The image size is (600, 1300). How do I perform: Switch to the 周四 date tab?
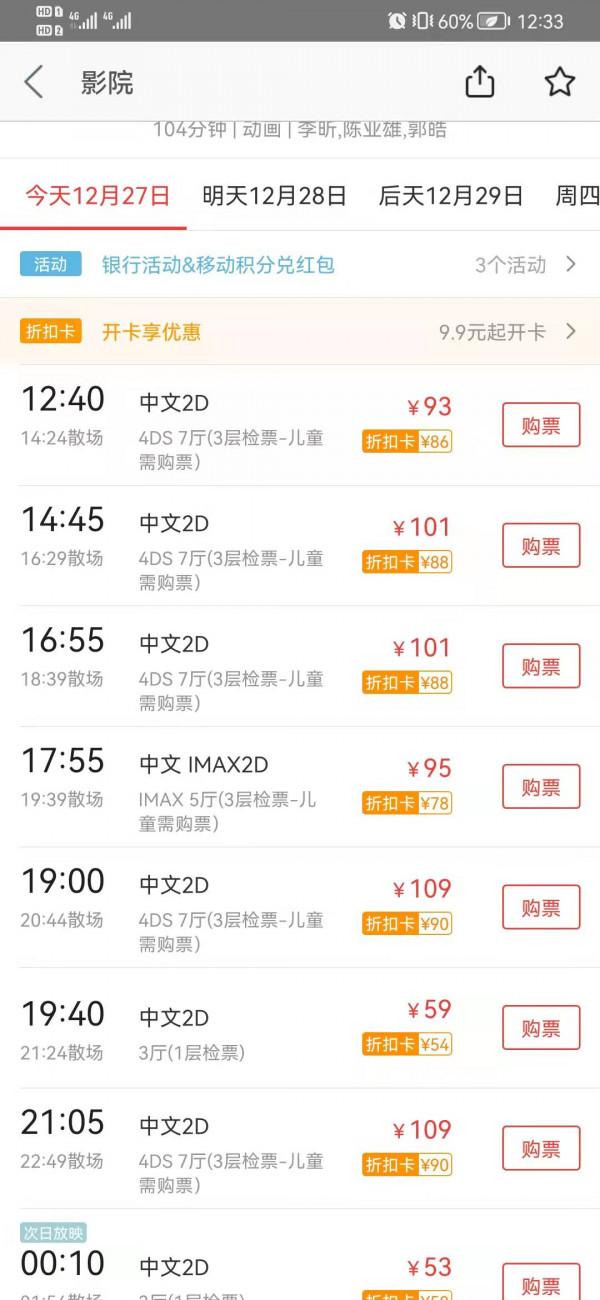pos(577,196)
